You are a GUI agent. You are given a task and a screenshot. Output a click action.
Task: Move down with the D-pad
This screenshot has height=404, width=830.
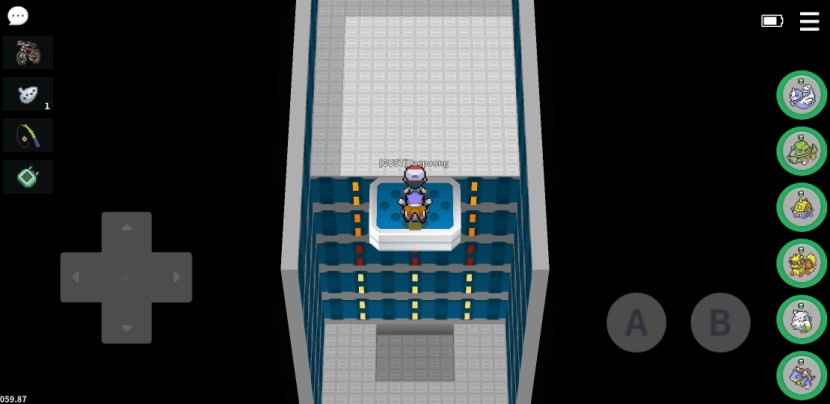click(126, 324)
